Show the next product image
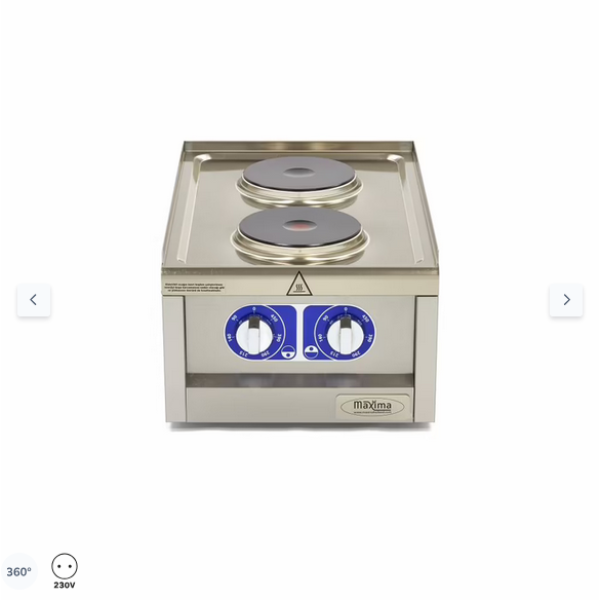 (566, 300)
